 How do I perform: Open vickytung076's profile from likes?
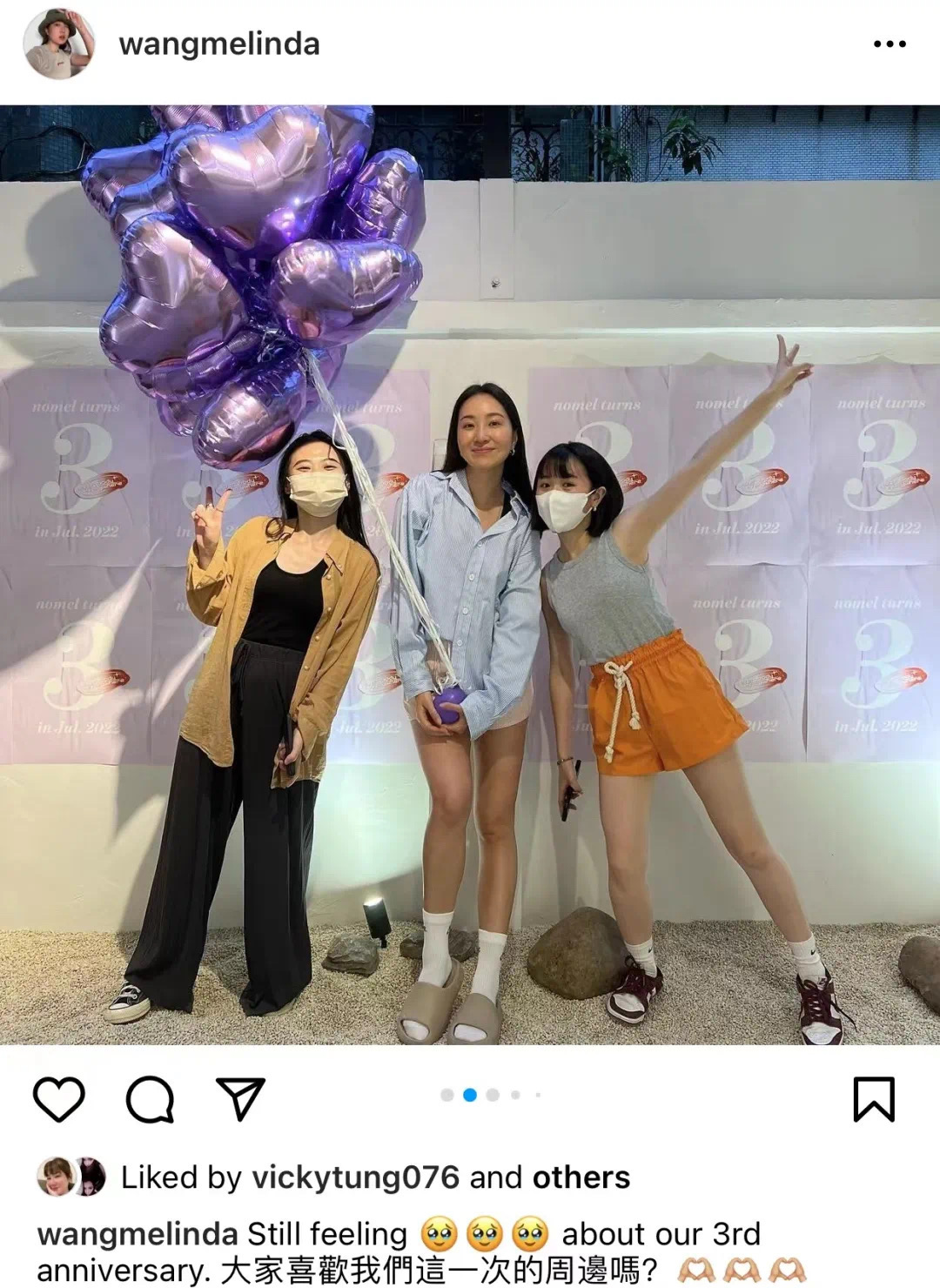point(354,1177)
